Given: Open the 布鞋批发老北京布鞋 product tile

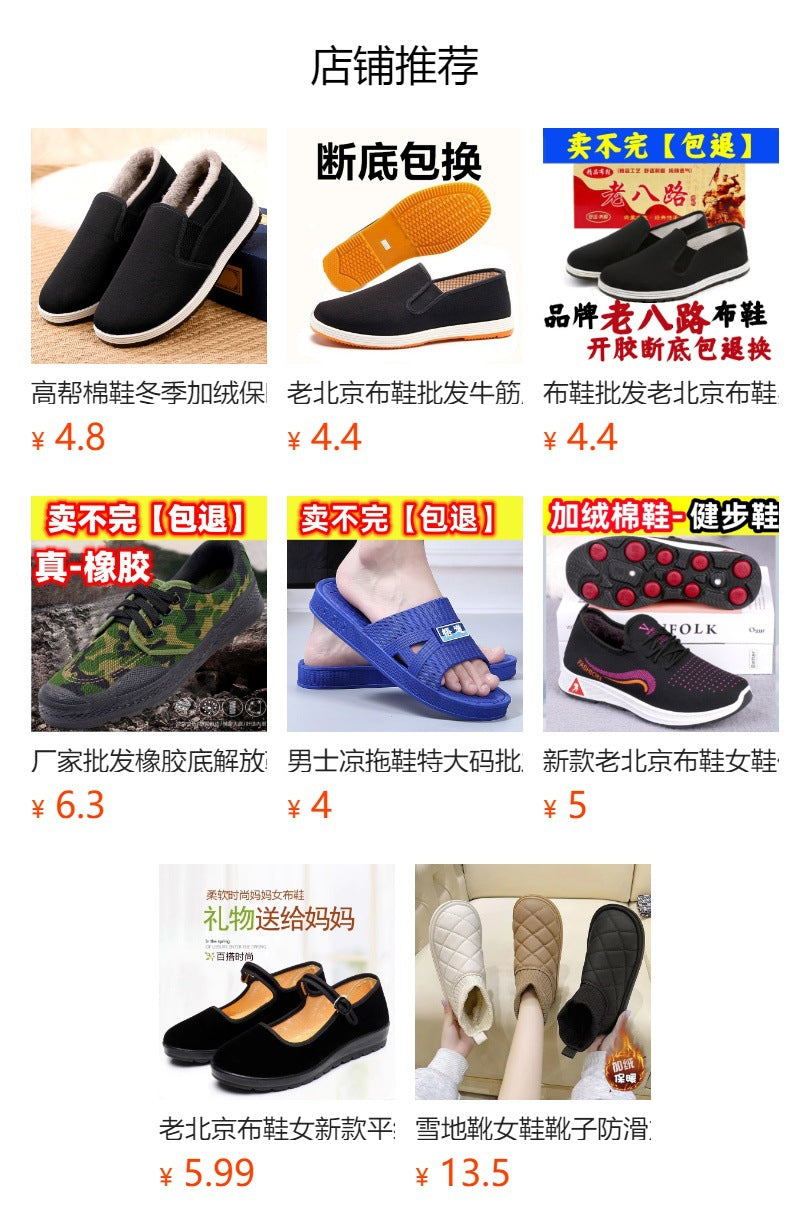Looking at the screenshot, I should [660, 246].
